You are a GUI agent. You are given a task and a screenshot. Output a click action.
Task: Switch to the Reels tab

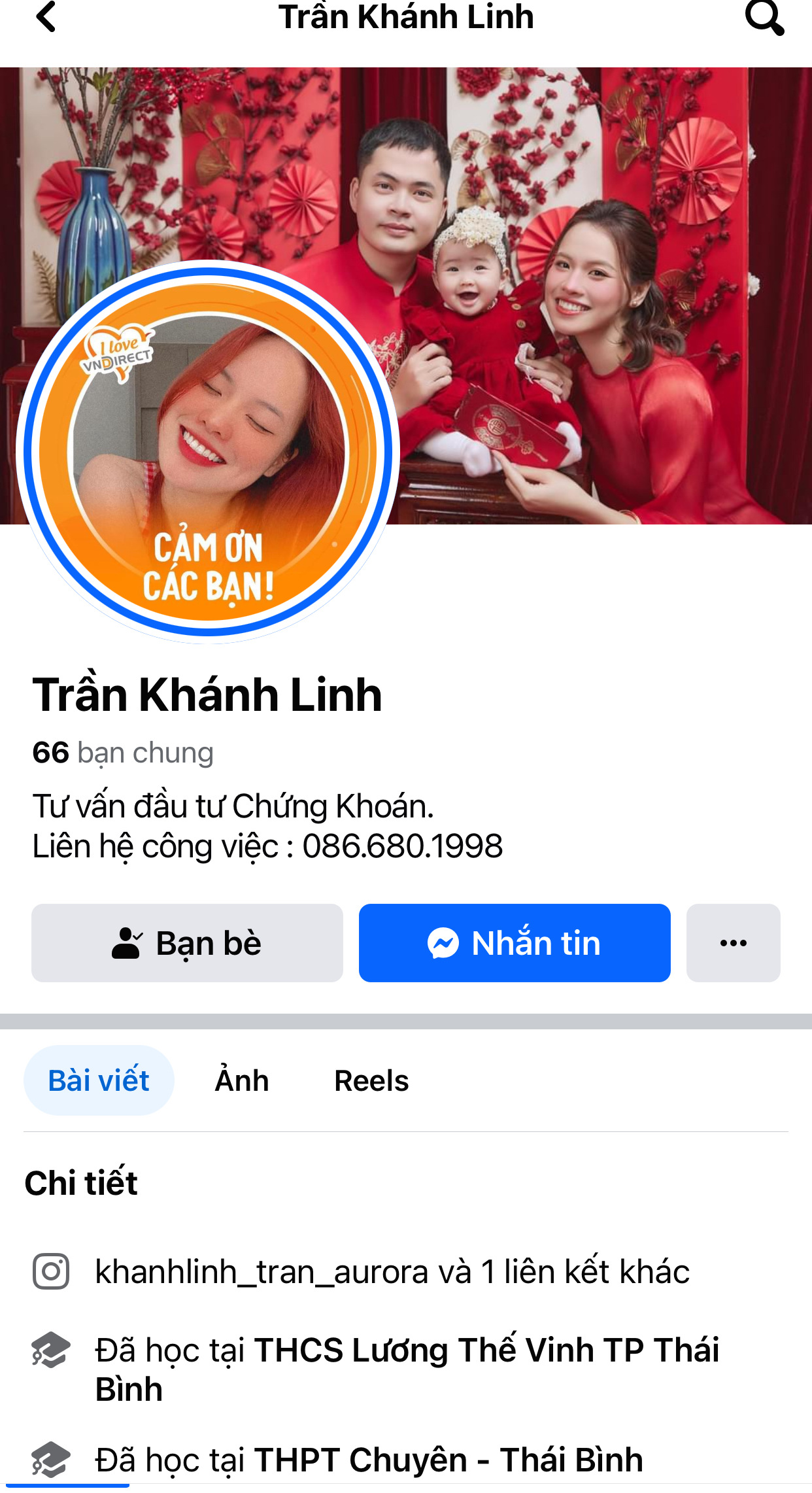(x=371, y=1080)
